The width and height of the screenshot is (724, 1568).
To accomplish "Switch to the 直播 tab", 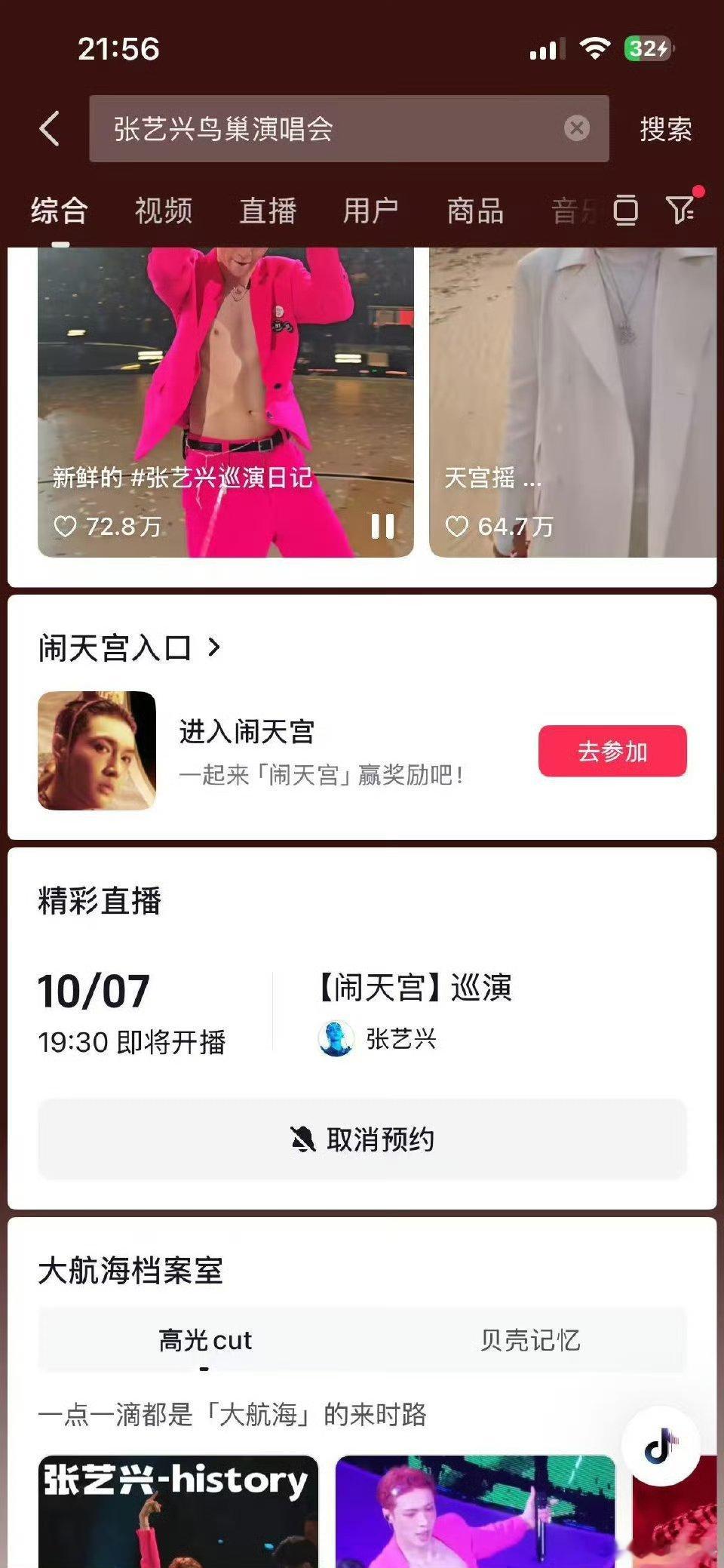I will (268, 211).
